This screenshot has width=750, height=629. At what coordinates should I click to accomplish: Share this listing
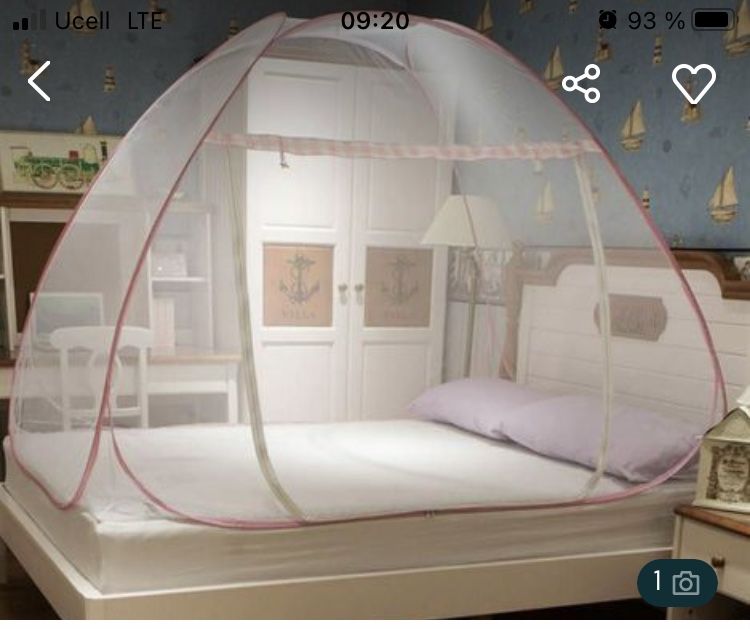[581, 83]
